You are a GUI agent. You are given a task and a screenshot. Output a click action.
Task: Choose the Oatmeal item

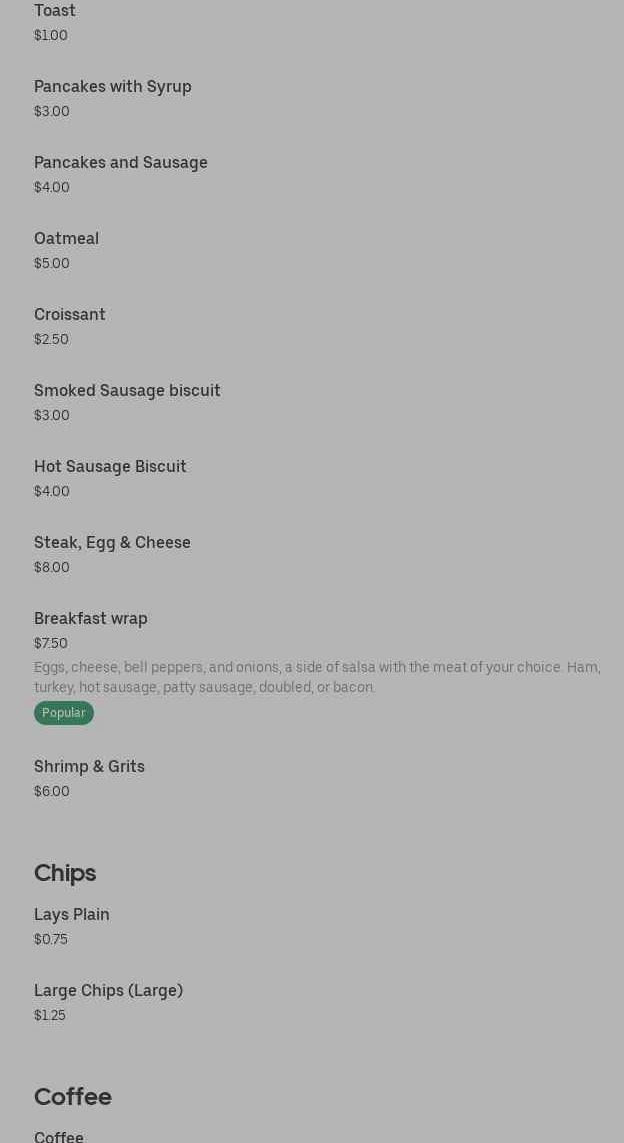click(66, 239)
